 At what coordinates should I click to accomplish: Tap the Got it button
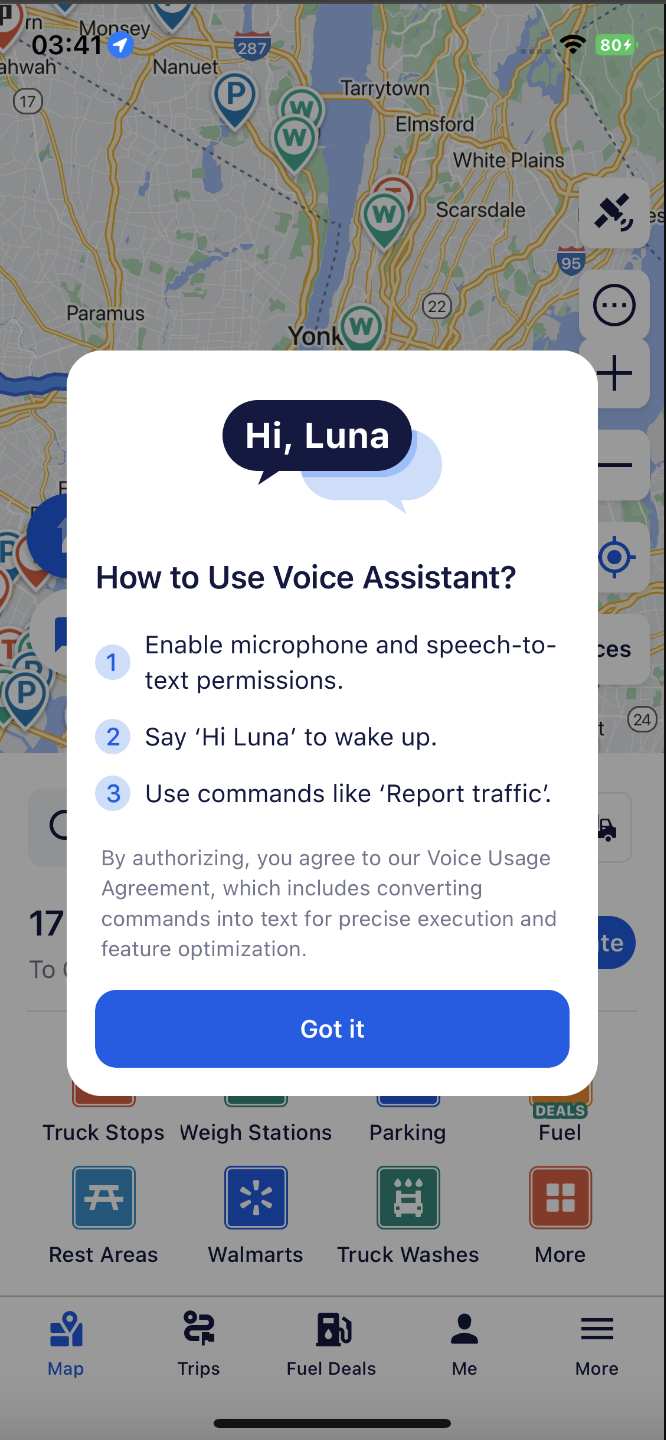(332, 1029)
